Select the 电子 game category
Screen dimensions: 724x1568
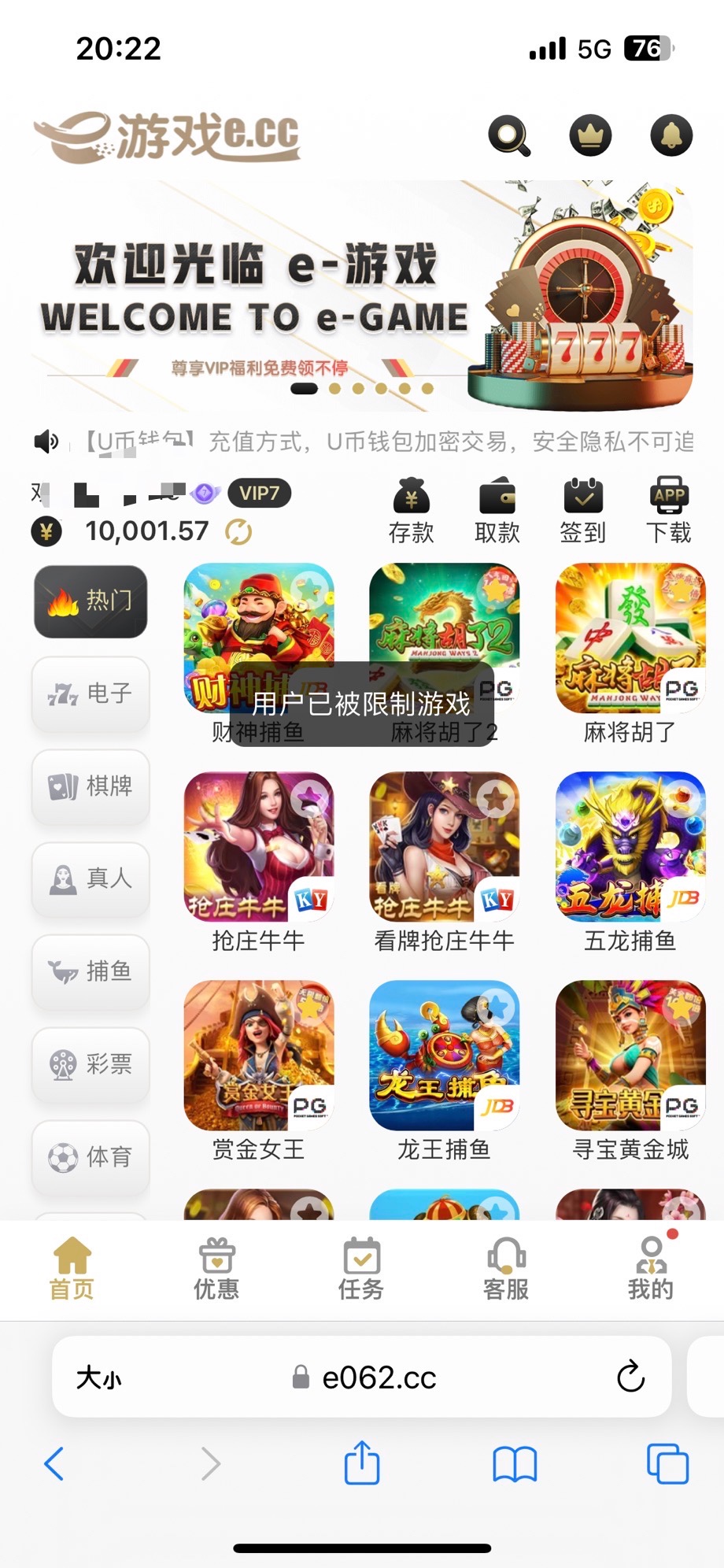90,693
